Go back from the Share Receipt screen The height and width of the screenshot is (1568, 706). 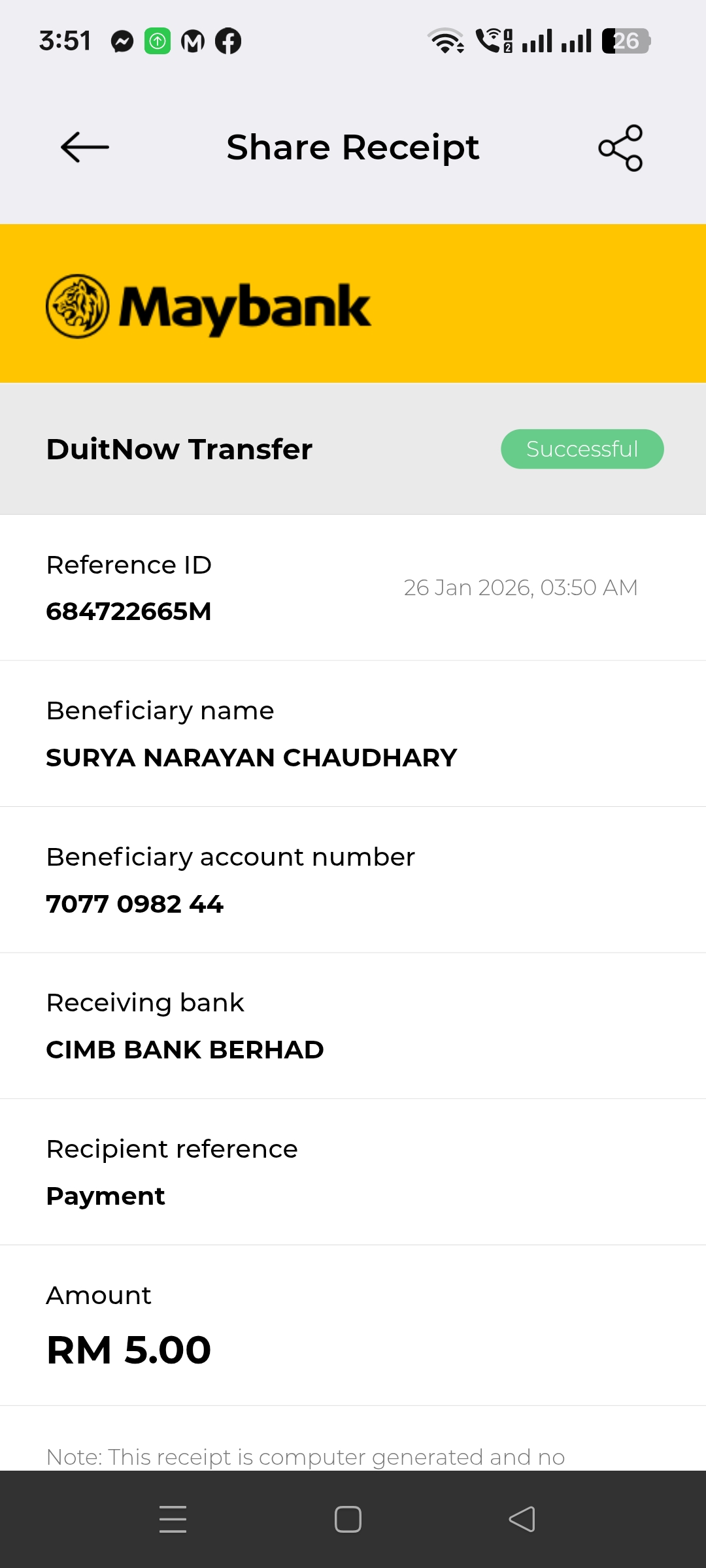tap(85, 147)
